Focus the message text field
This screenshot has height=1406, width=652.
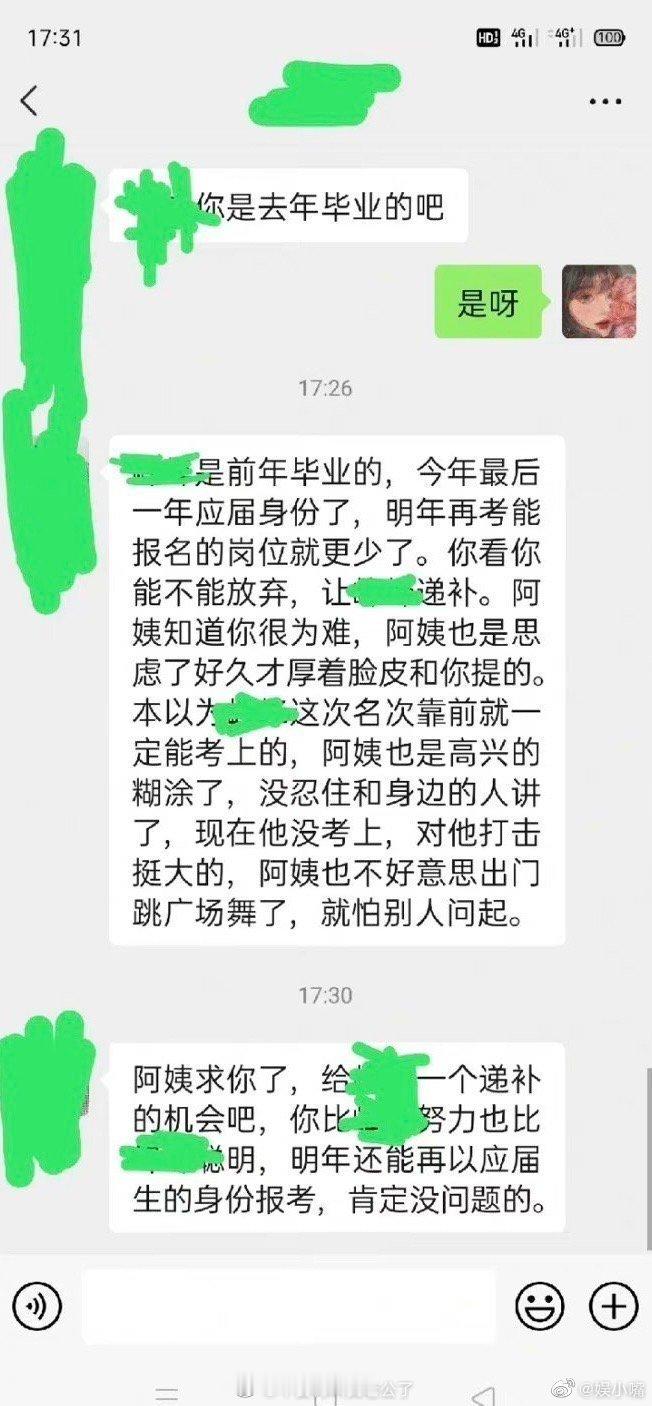tap(288, 1305)
